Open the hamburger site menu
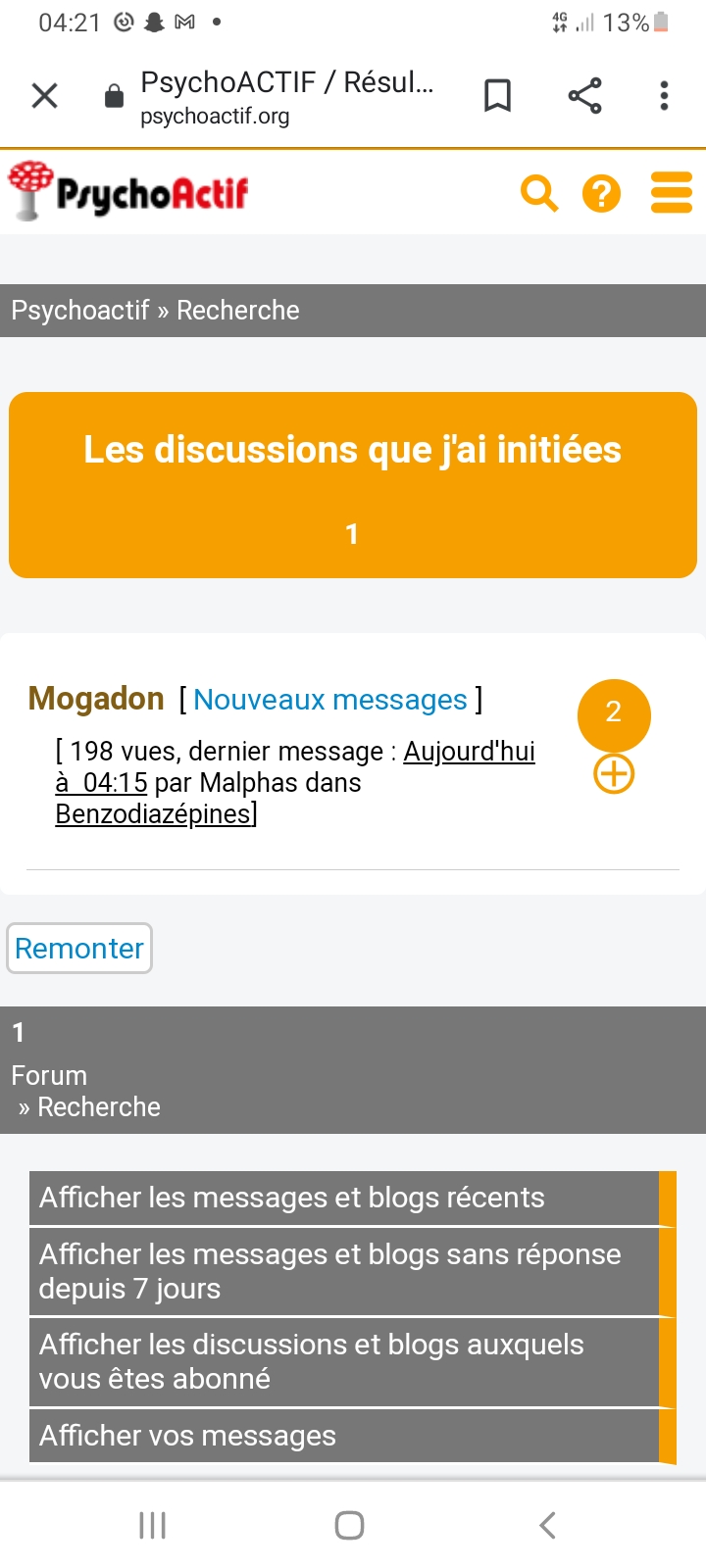The height and width of the screenshot is (1568, 706). pyautogui.click(x=672, y=193)
